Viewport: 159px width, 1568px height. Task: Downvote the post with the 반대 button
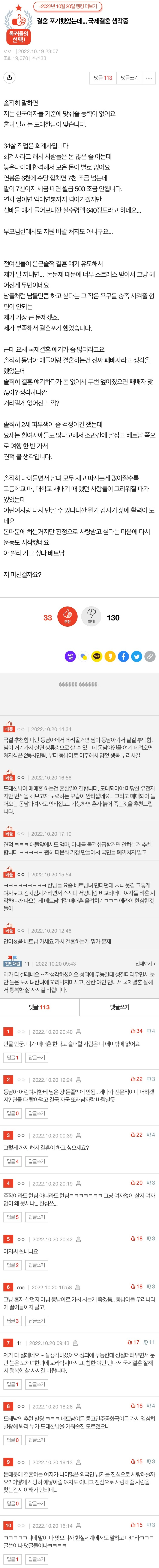coord(91,617)
